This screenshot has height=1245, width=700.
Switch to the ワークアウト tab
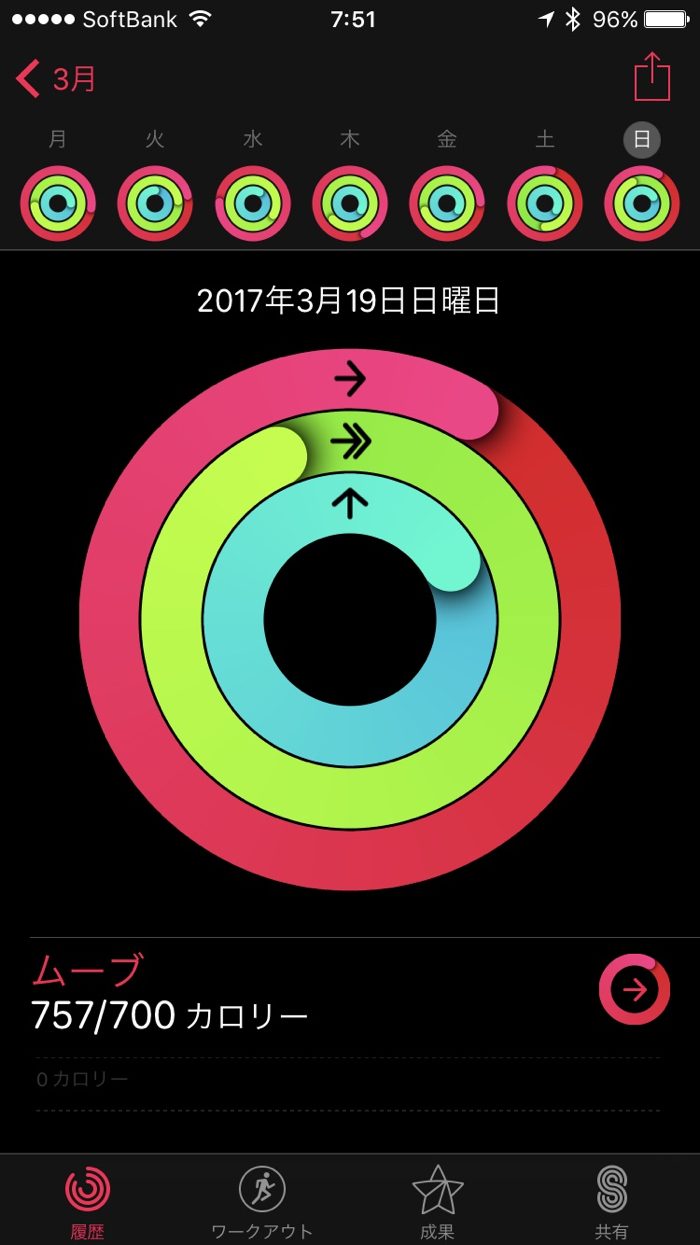pos(262,1200)
